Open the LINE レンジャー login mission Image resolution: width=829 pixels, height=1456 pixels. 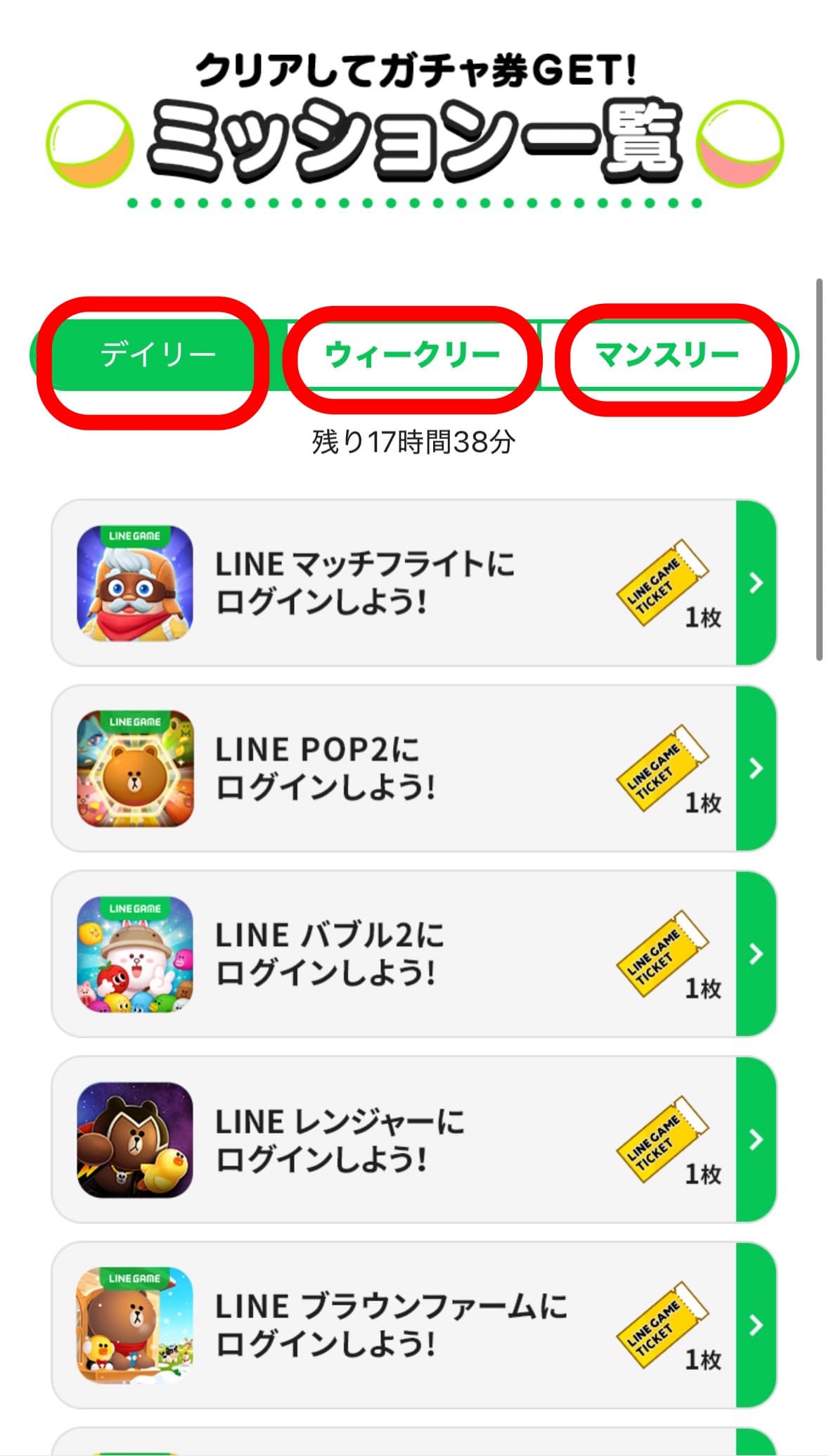click(x=413, y=1139)
